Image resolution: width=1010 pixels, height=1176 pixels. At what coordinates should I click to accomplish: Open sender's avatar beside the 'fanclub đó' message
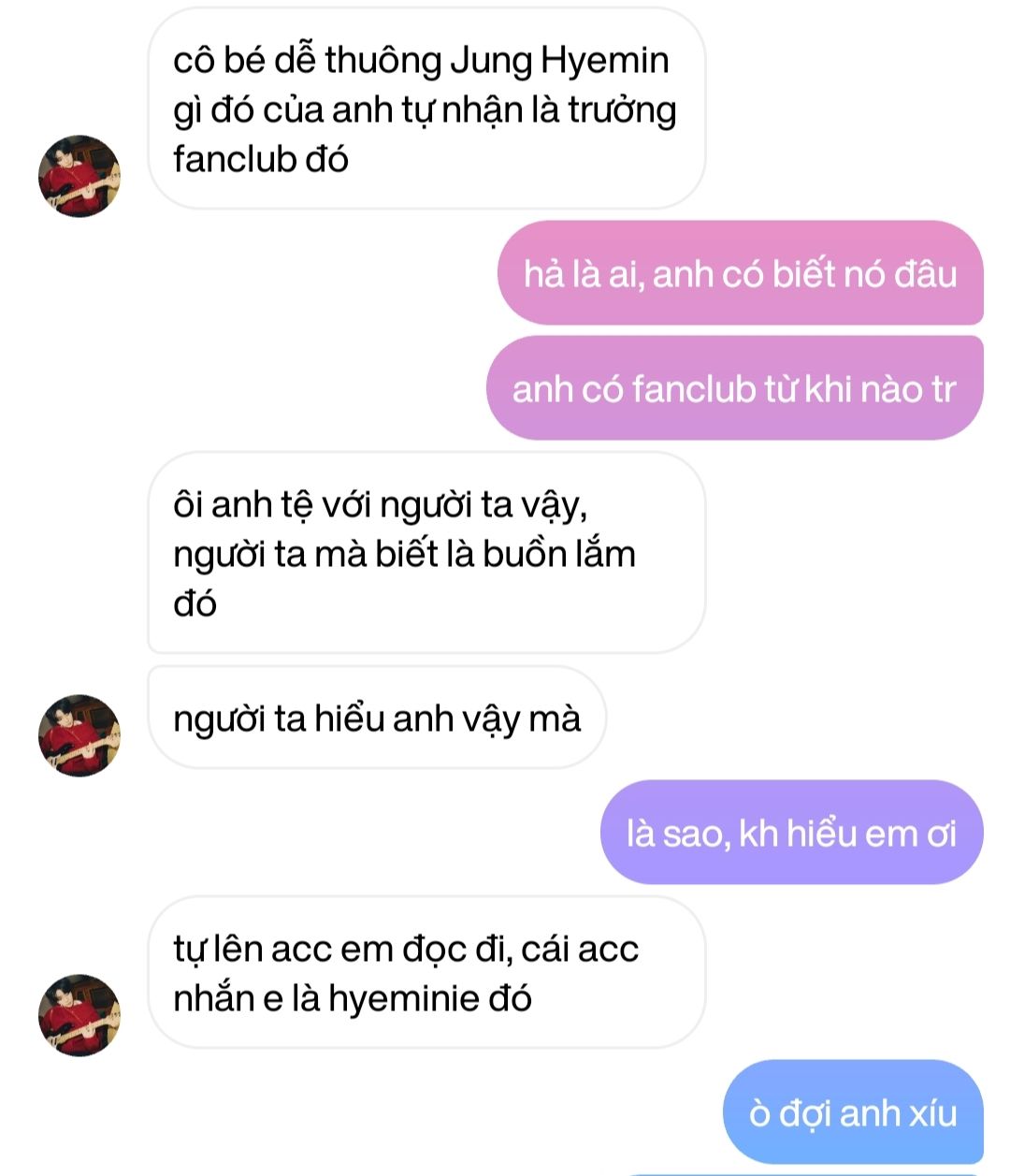tap(79, 176)
